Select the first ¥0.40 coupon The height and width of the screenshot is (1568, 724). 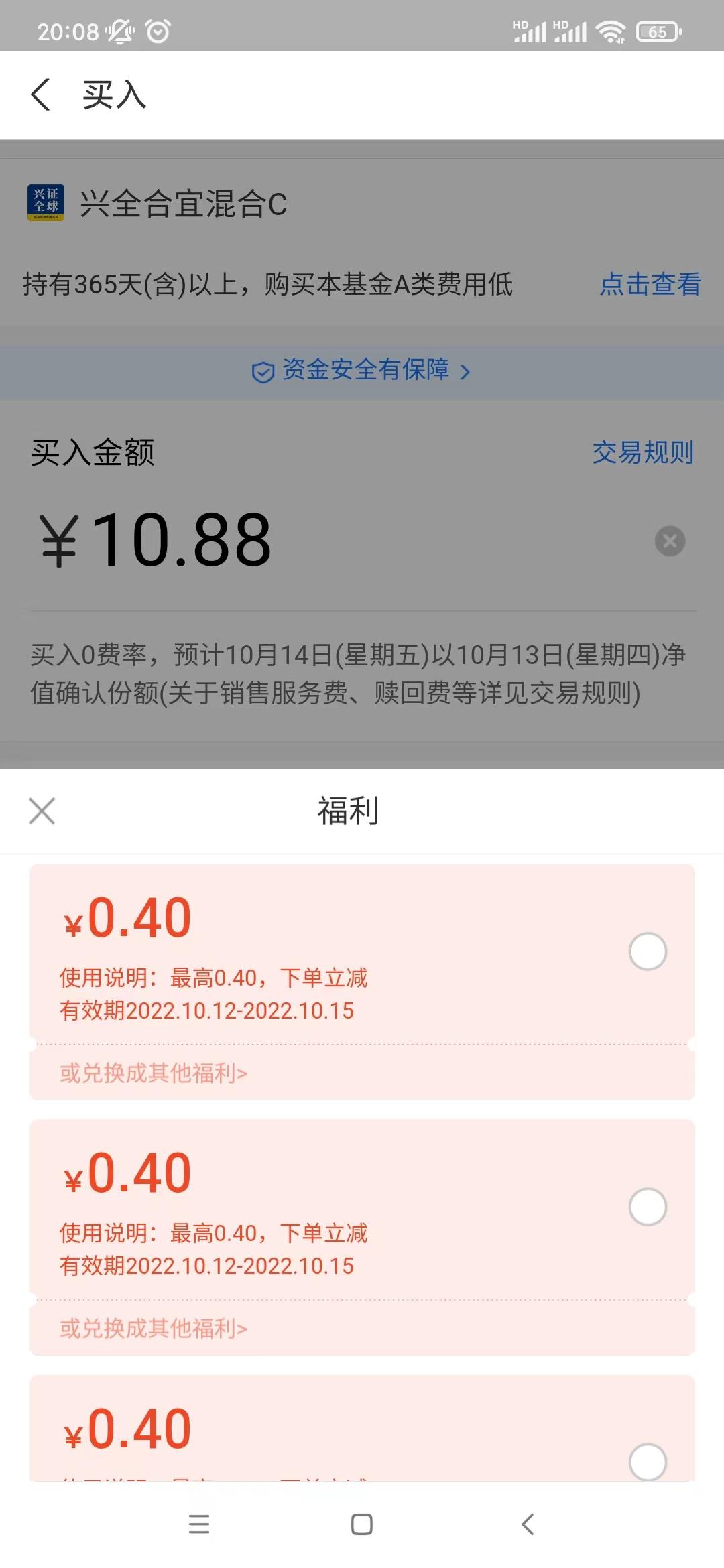[647, 952]
